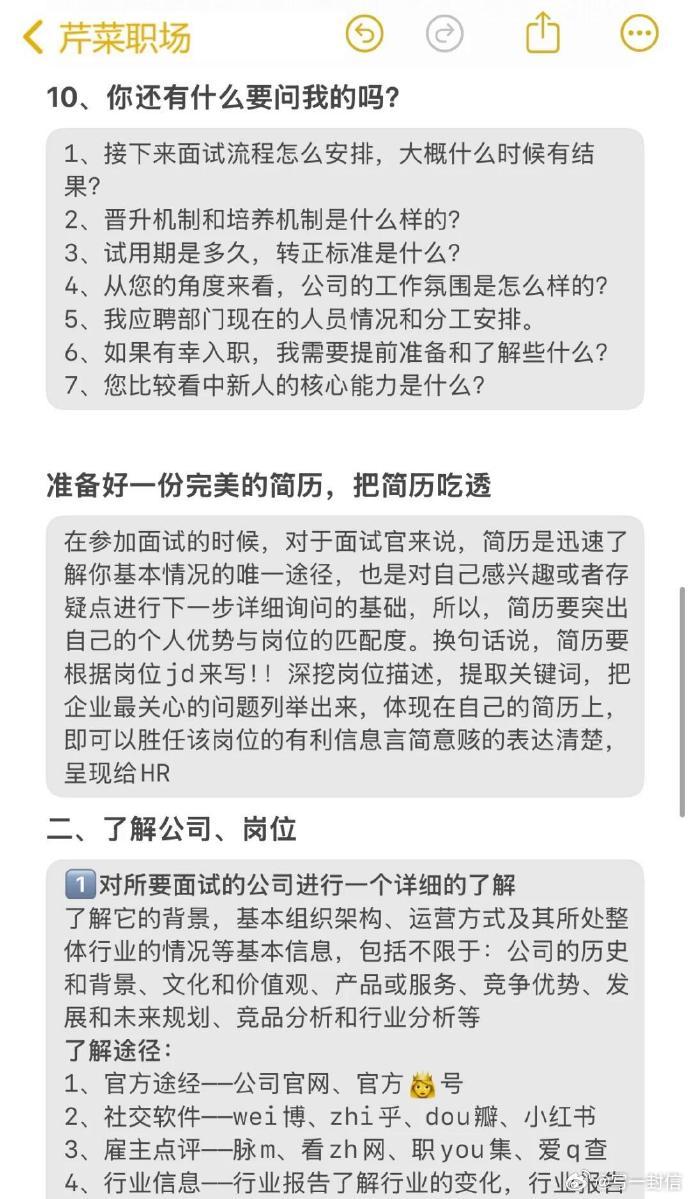Share this note
This screenshot has height=1199, width=690.
point(542,32)
